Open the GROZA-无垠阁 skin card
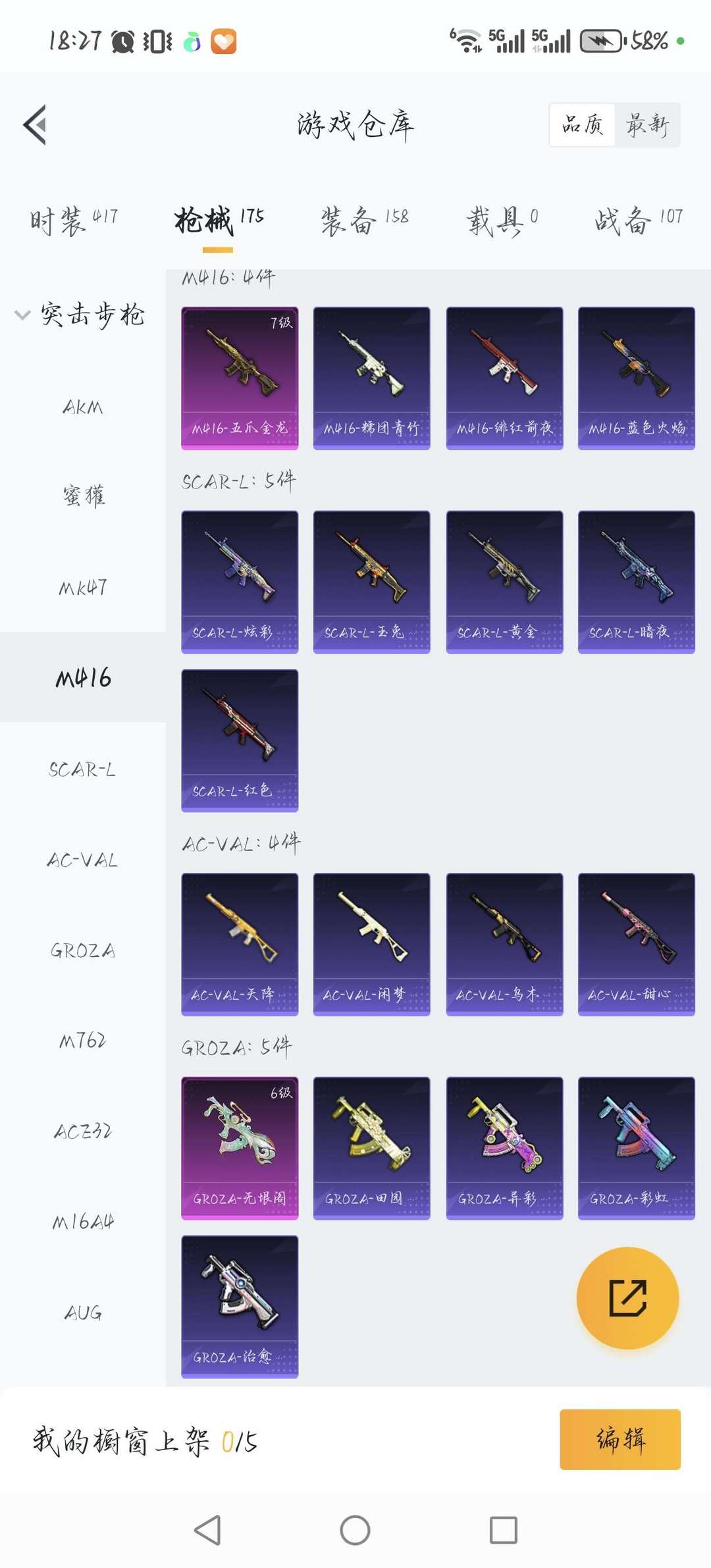711x1568 pixels. 240,1148
